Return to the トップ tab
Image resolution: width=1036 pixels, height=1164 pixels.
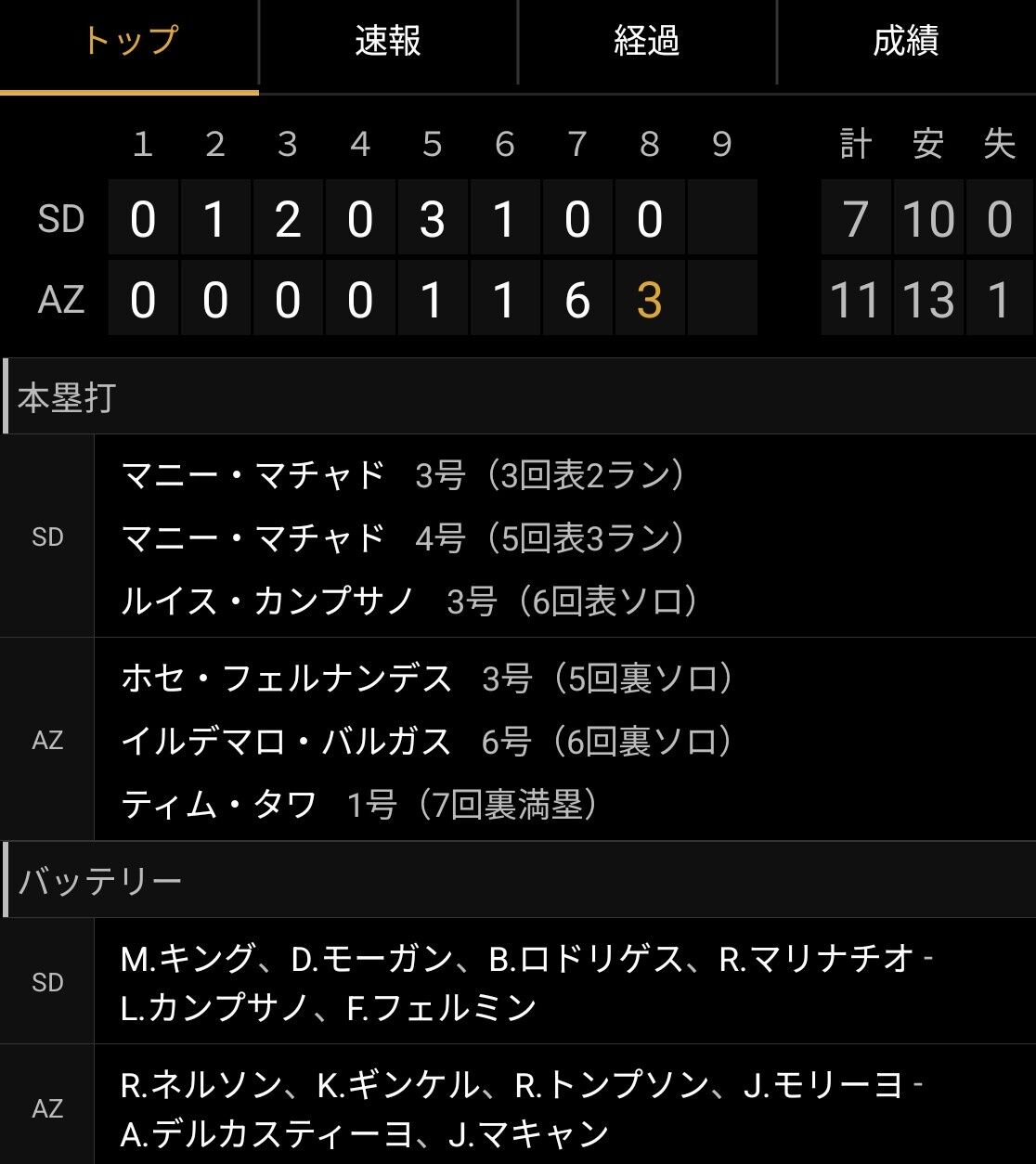coord(130,43)
